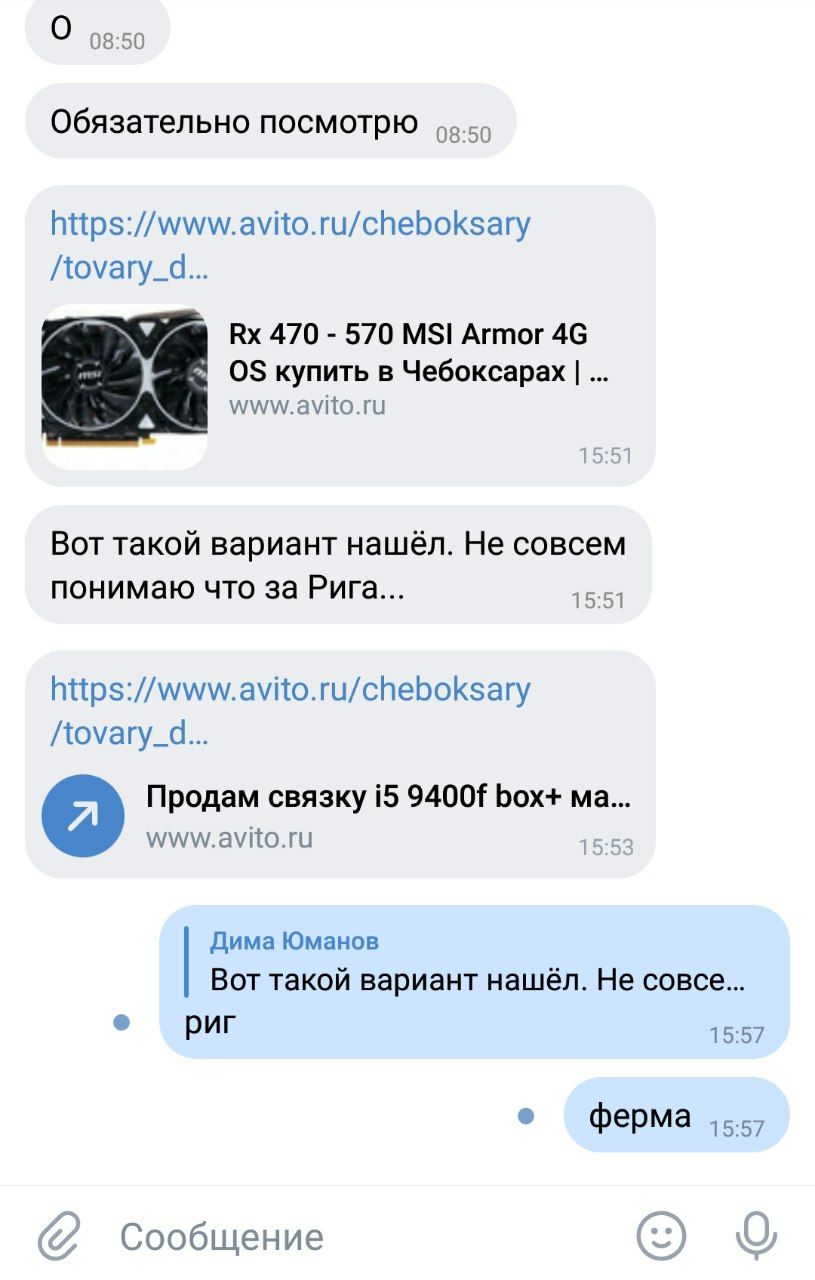This screenshot has height=1280, width=815.
Task: Tap the microphone voice message icon
Action: click(756, 1236)
